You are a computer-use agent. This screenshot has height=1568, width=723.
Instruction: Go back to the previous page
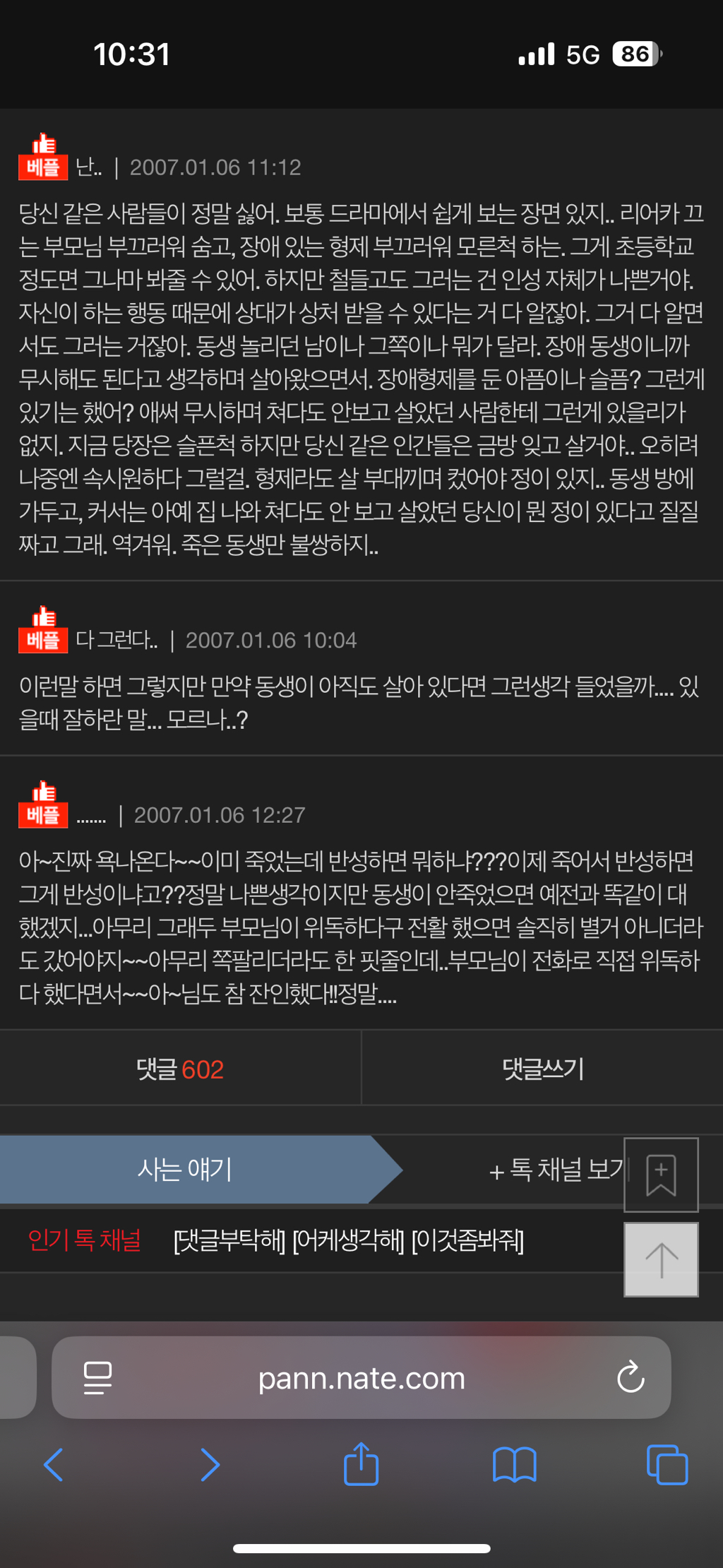[x=54, y=1464]
